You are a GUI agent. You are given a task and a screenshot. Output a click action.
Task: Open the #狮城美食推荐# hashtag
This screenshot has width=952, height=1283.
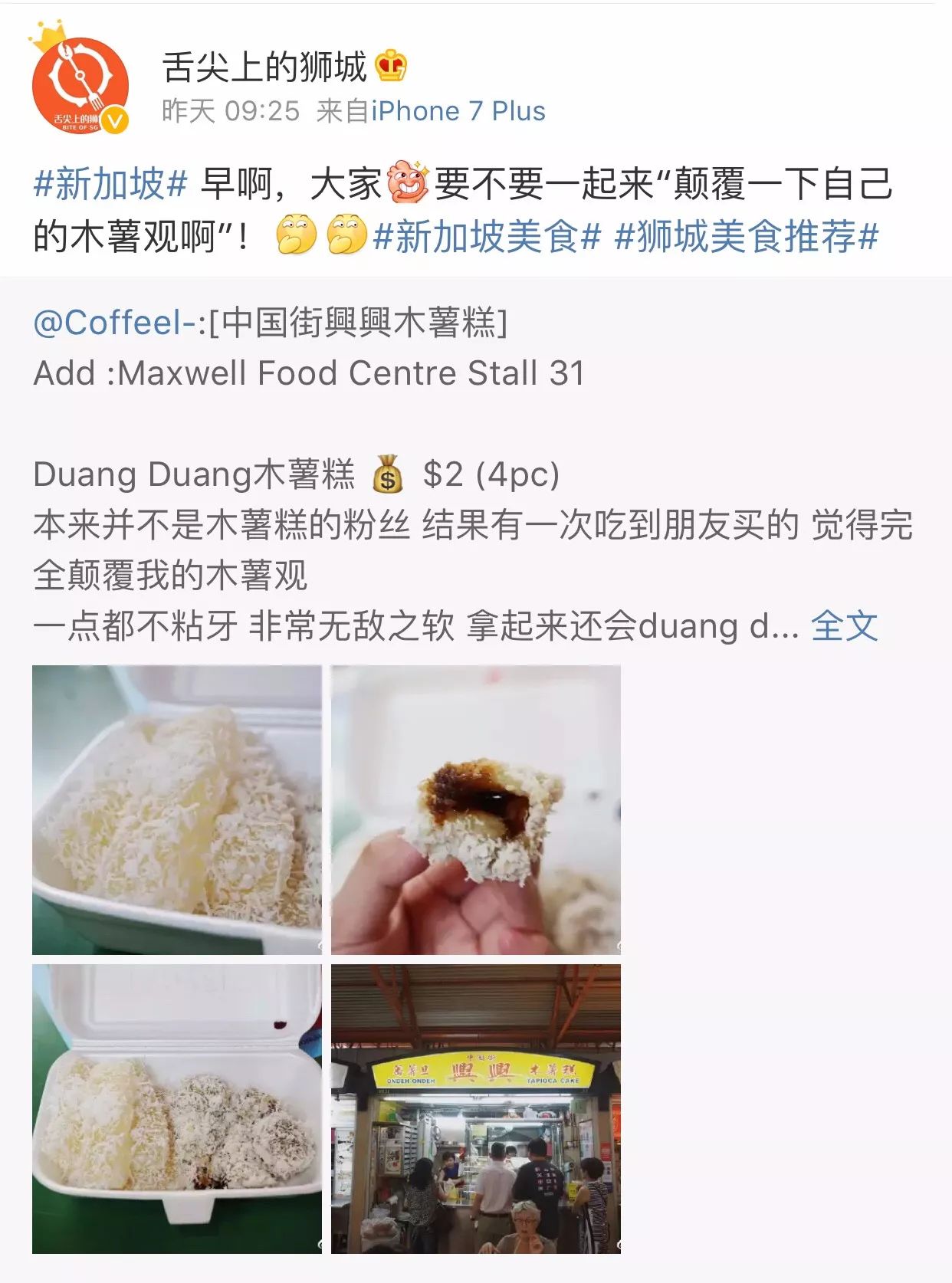746,237
